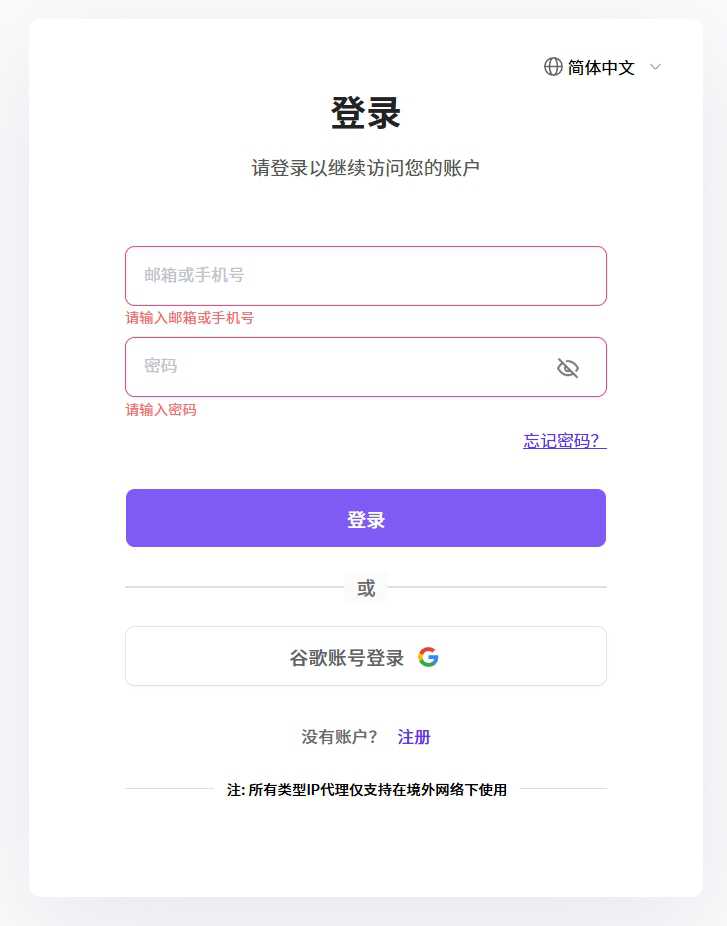The height and width of the screenshot is (926, 727).
Task: Toggle password visibility eye icon
Action: (568, 368)
